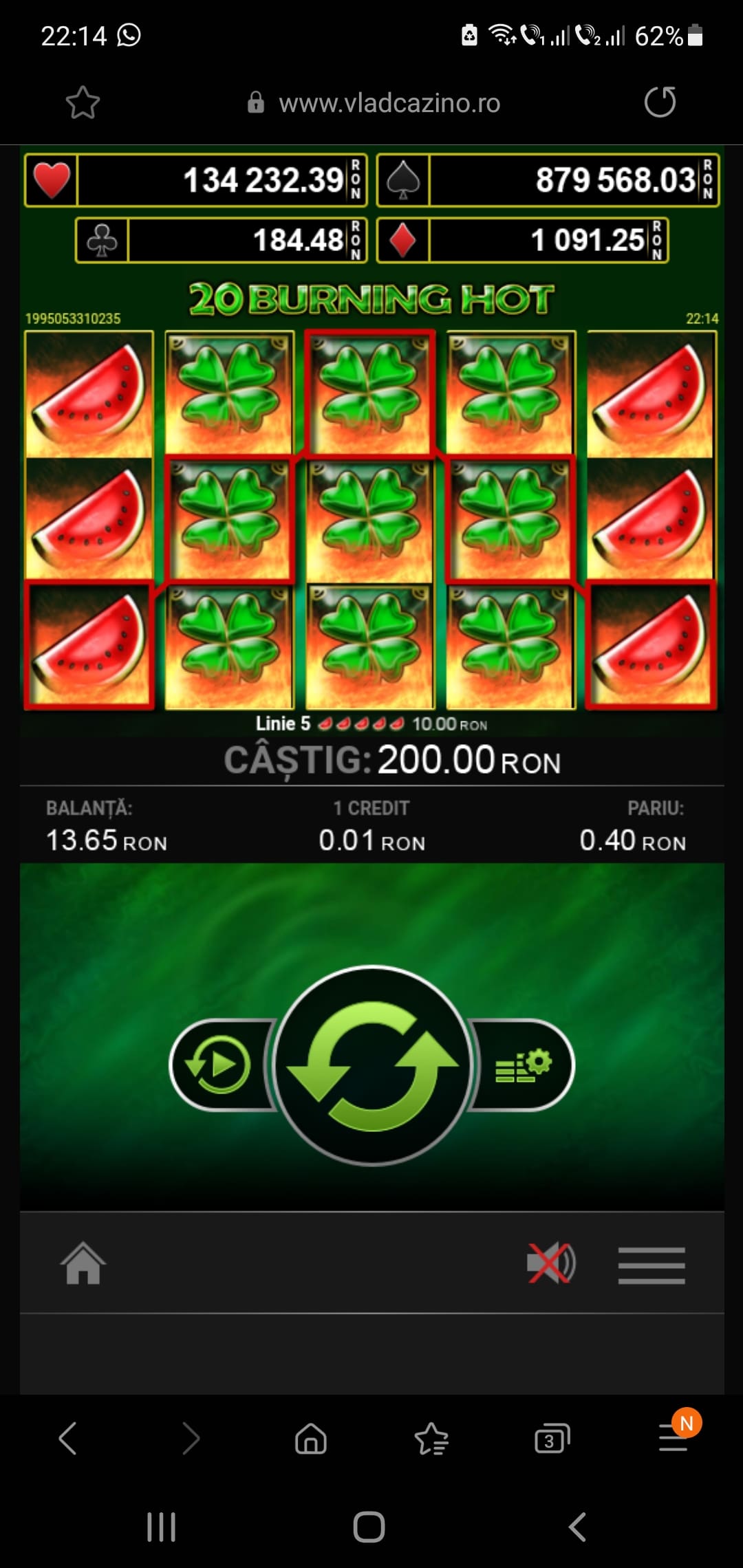Go to the casino home icon
The width and height of the screenshot is (743, 1568).
(x=83, y=1263)
